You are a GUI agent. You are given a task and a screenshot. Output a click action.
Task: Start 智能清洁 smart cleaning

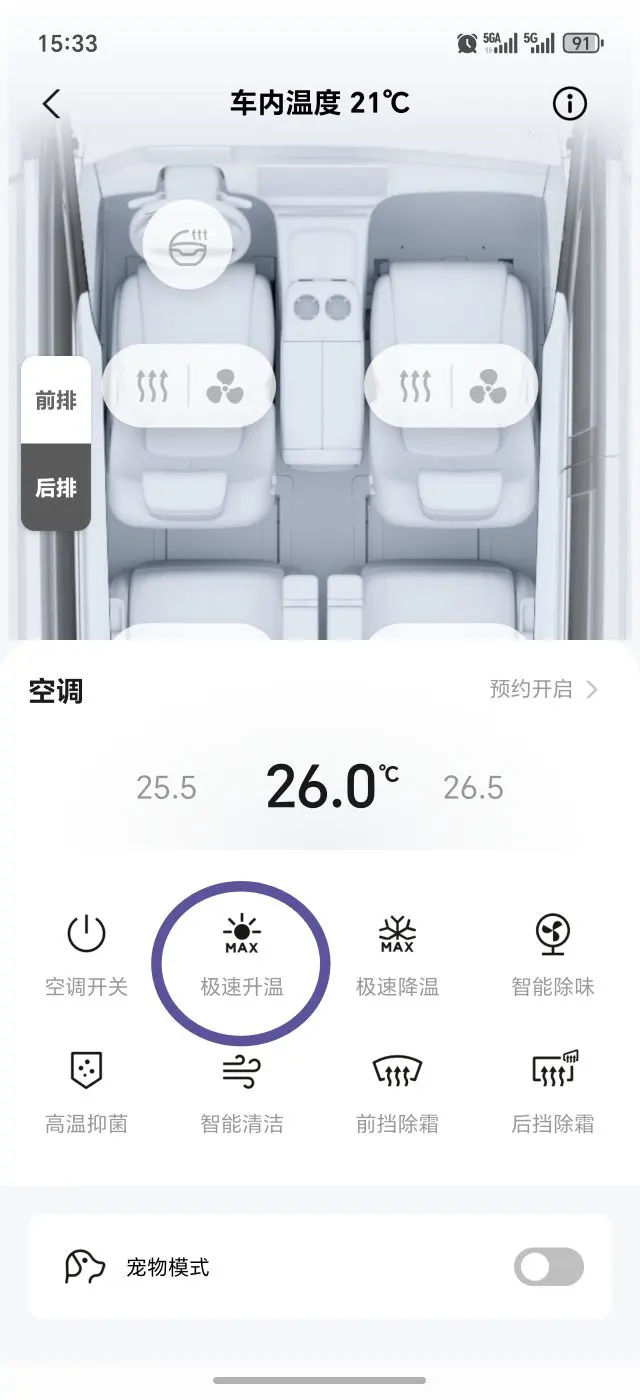tap(241, 1088)
